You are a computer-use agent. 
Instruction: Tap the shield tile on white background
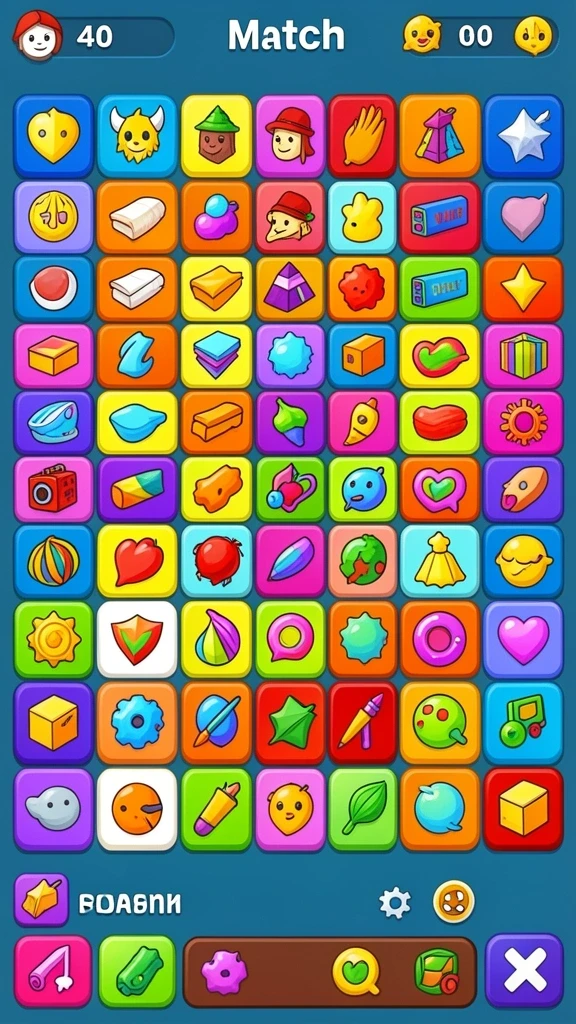point(137,639)
